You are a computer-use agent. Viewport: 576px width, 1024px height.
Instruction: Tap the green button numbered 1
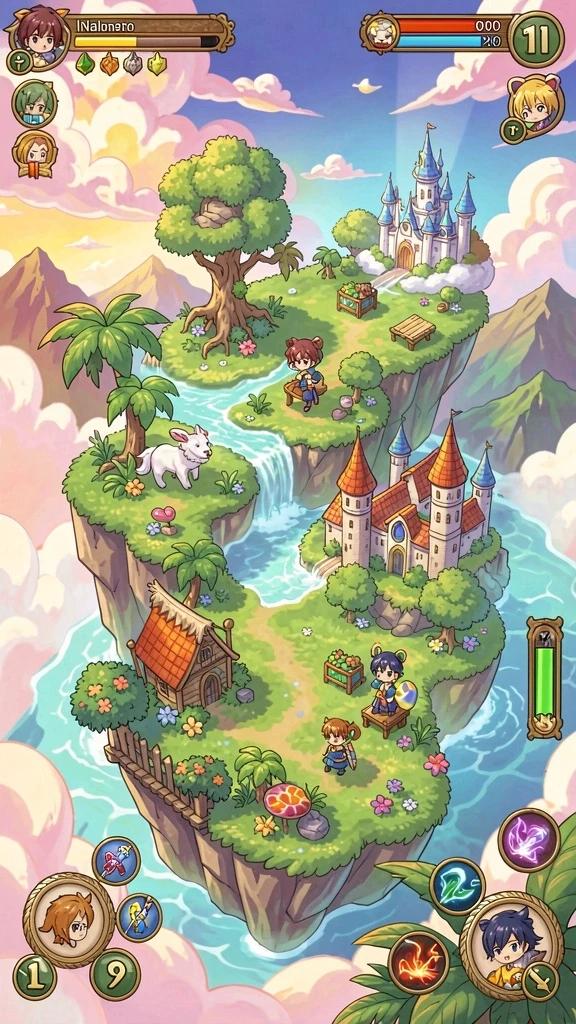click(x=34, y=976)
